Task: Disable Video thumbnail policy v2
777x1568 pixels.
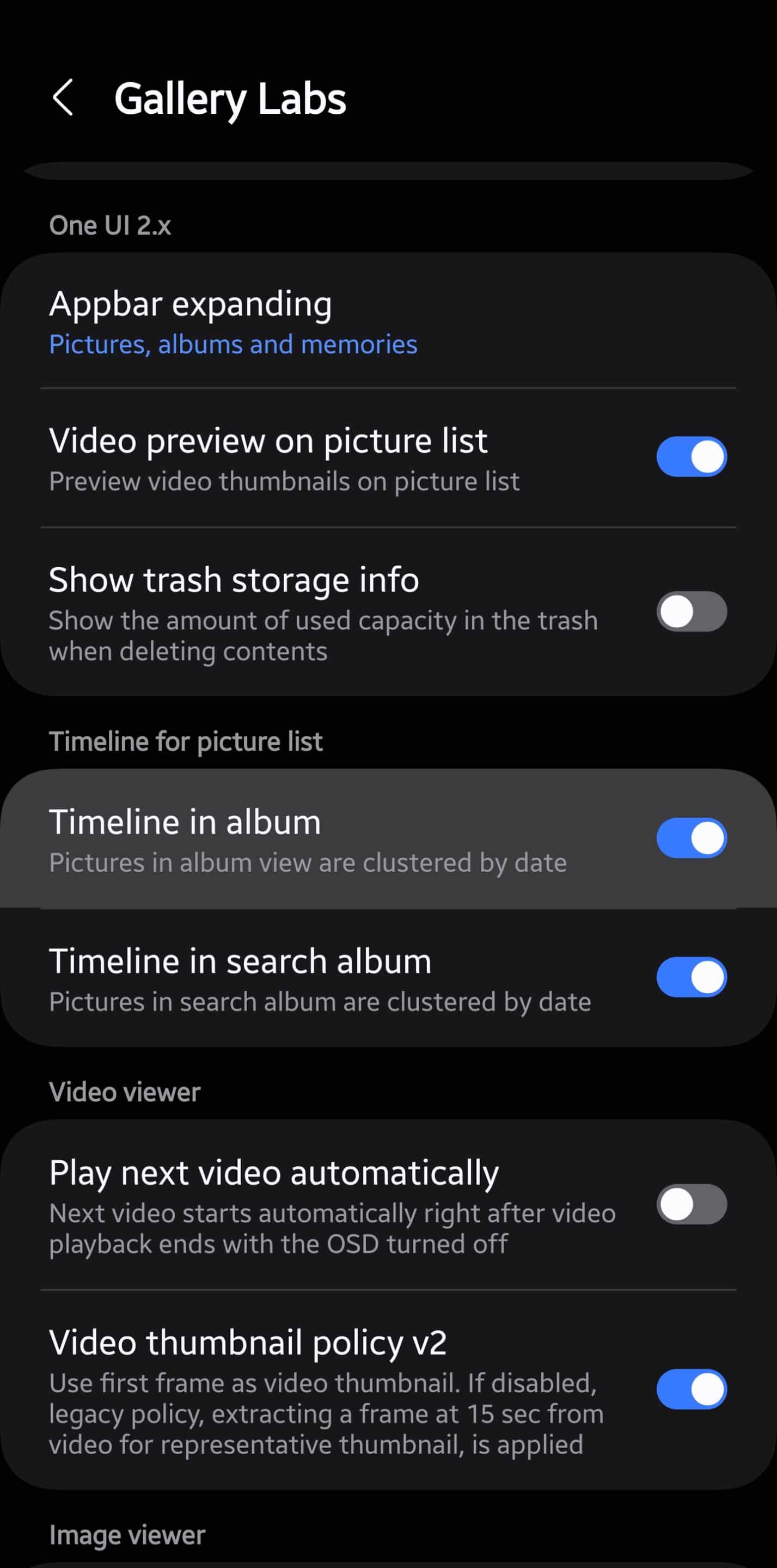Action: tap(691, 1389)
